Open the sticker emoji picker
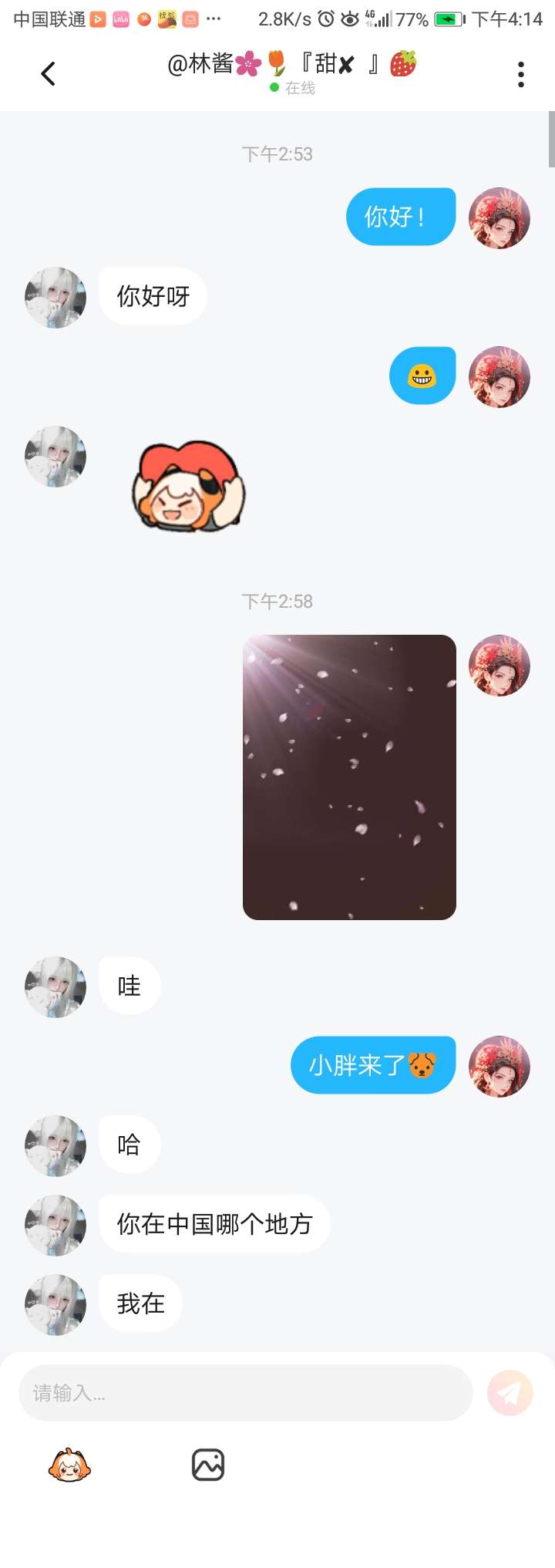Viewport: 555px width, 1568px height. coord(69,1465)
